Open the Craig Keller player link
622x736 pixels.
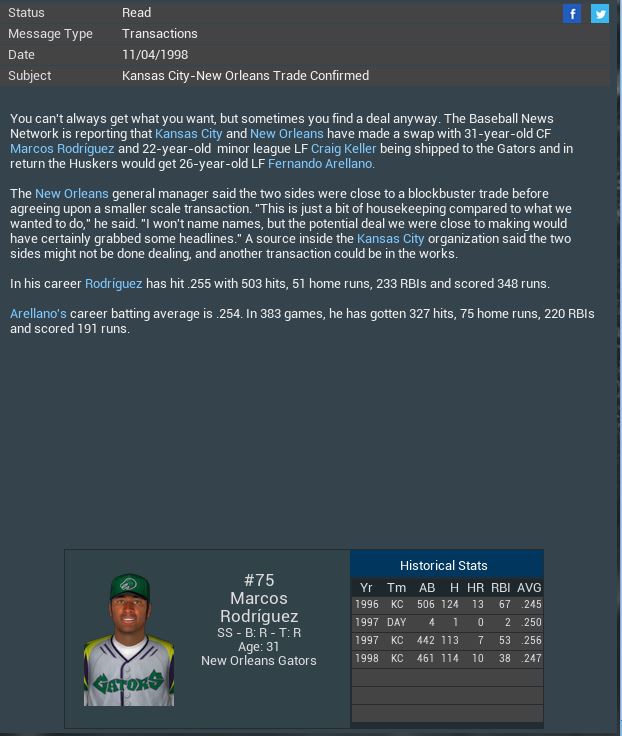click(x=343, y=149)
